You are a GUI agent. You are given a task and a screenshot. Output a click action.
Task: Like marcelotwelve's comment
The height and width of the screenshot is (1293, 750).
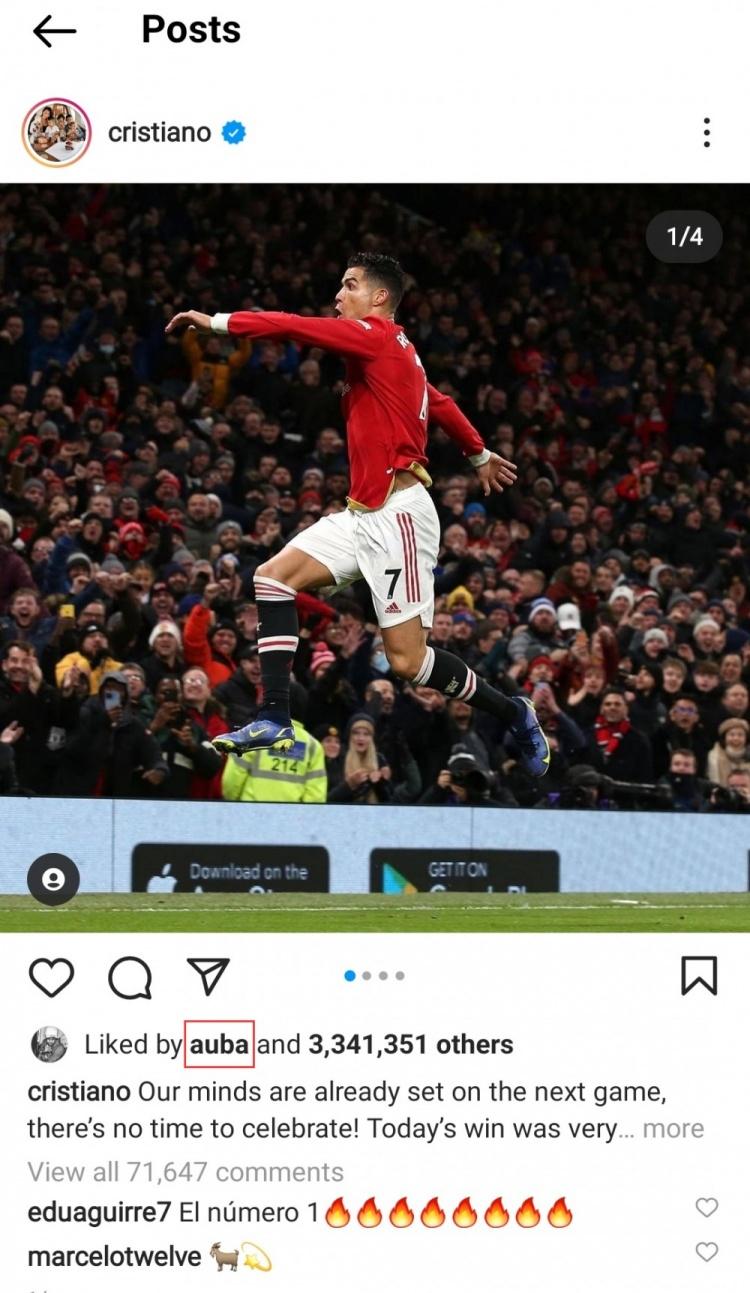pyautogui.click(x=707, y=1251)
